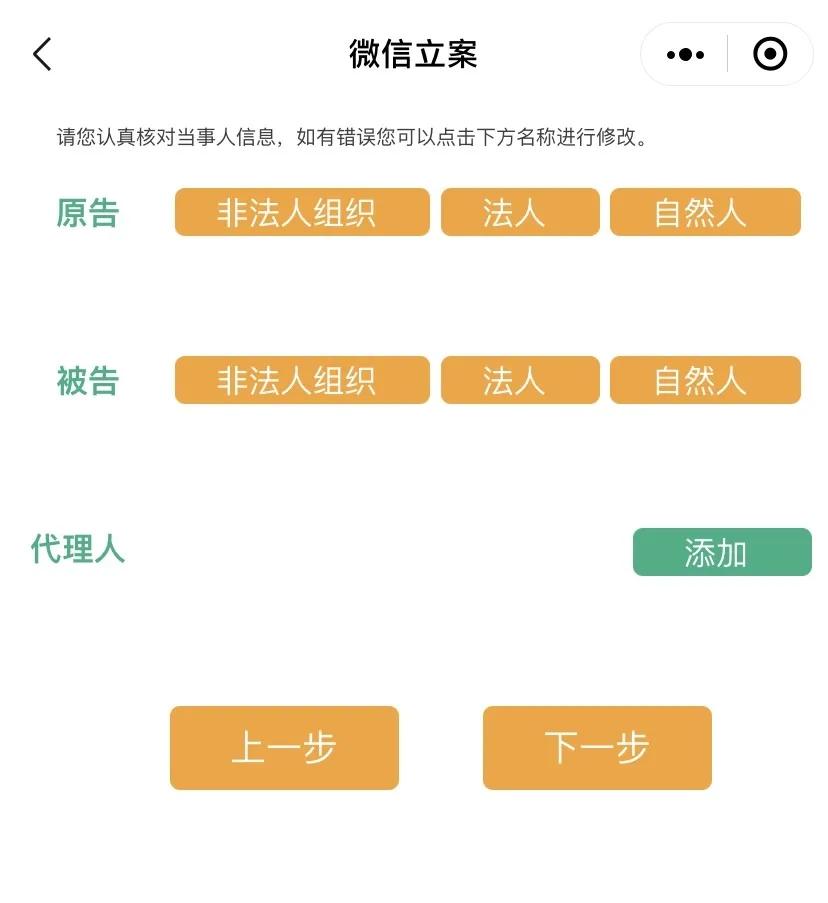Viewport: 828px width, 903px height.
Task: Exit the mini program via the capsule button
Action: point(770,54)
